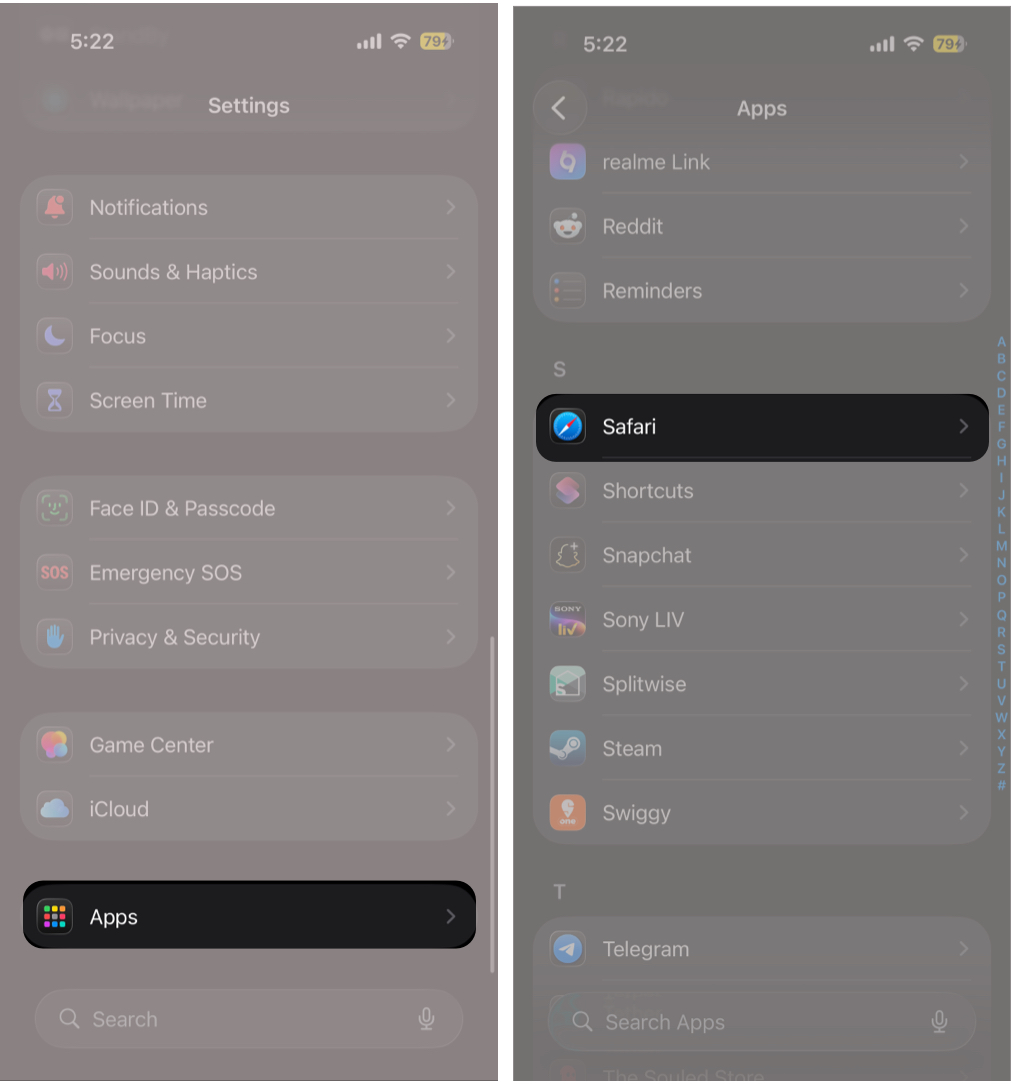Tap the Swiggy app icon
The height and width of the screenshot is (1084, 1011).
click(567, 813)
